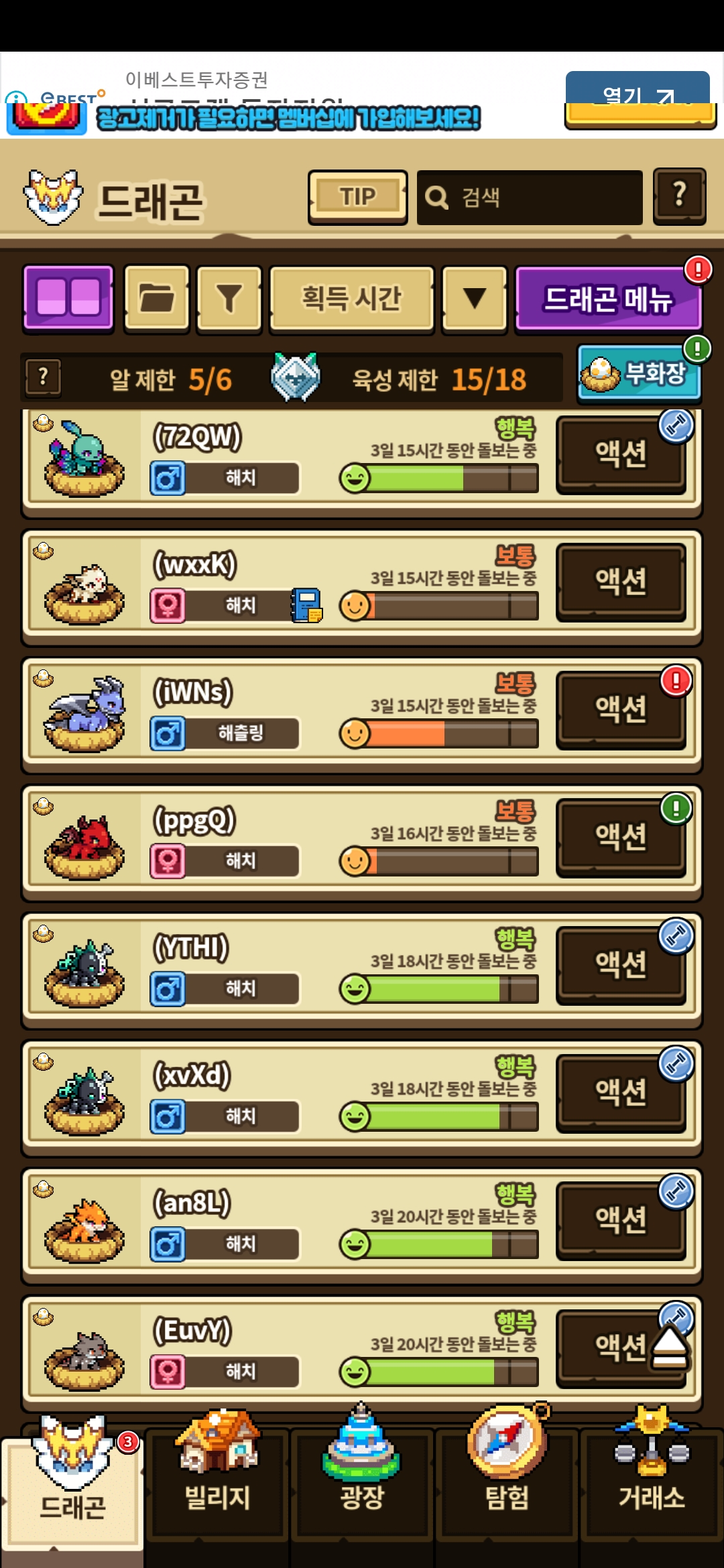Viewport: 724px width, 1568px height.
Task: Switch to the 빌리지 tab
Action: (217, 1481)
